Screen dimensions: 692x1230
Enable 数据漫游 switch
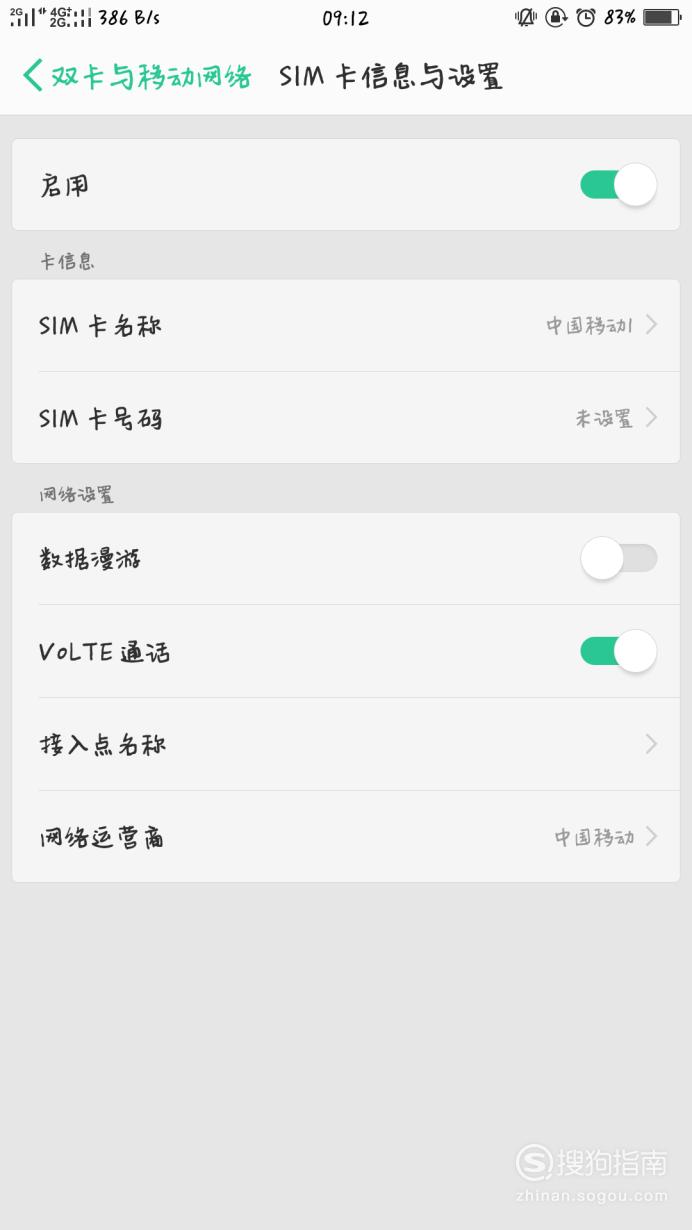618,559
